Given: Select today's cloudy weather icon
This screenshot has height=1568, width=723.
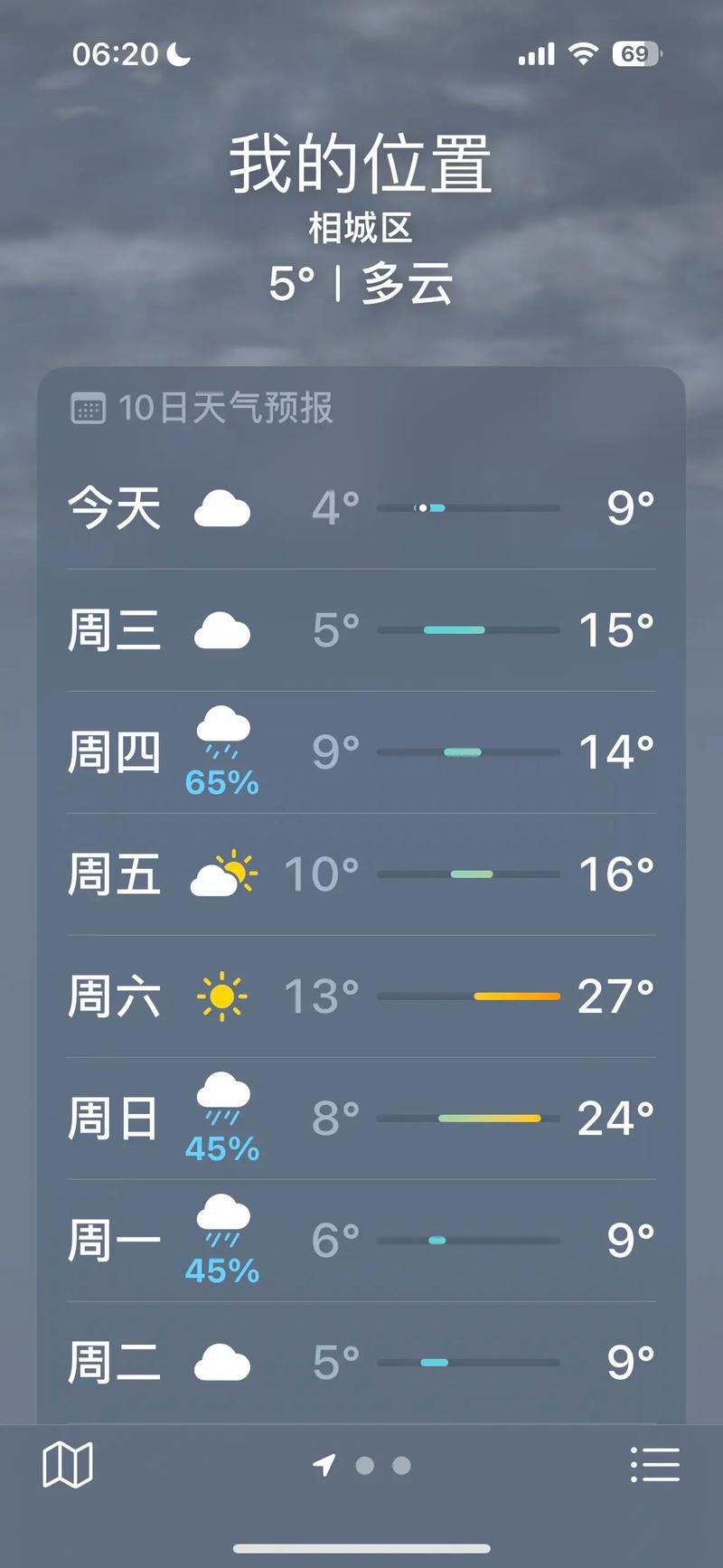Looking at the screenshot, I should [221, 507].
